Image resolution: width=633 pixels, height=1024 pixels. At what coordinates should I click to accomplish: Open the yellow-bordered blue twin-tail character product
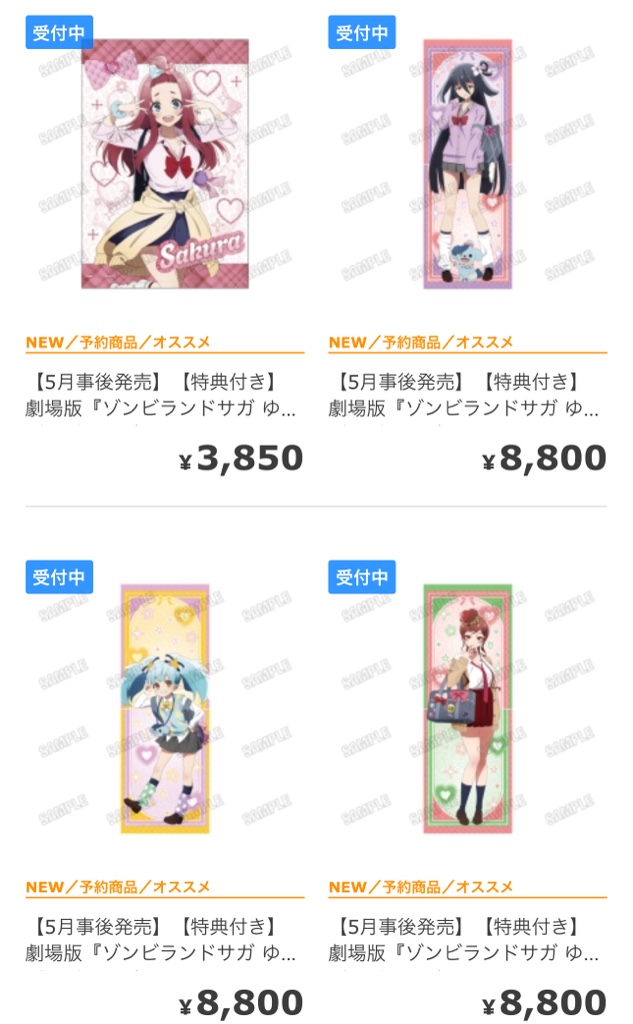click(x=165, y=709)
